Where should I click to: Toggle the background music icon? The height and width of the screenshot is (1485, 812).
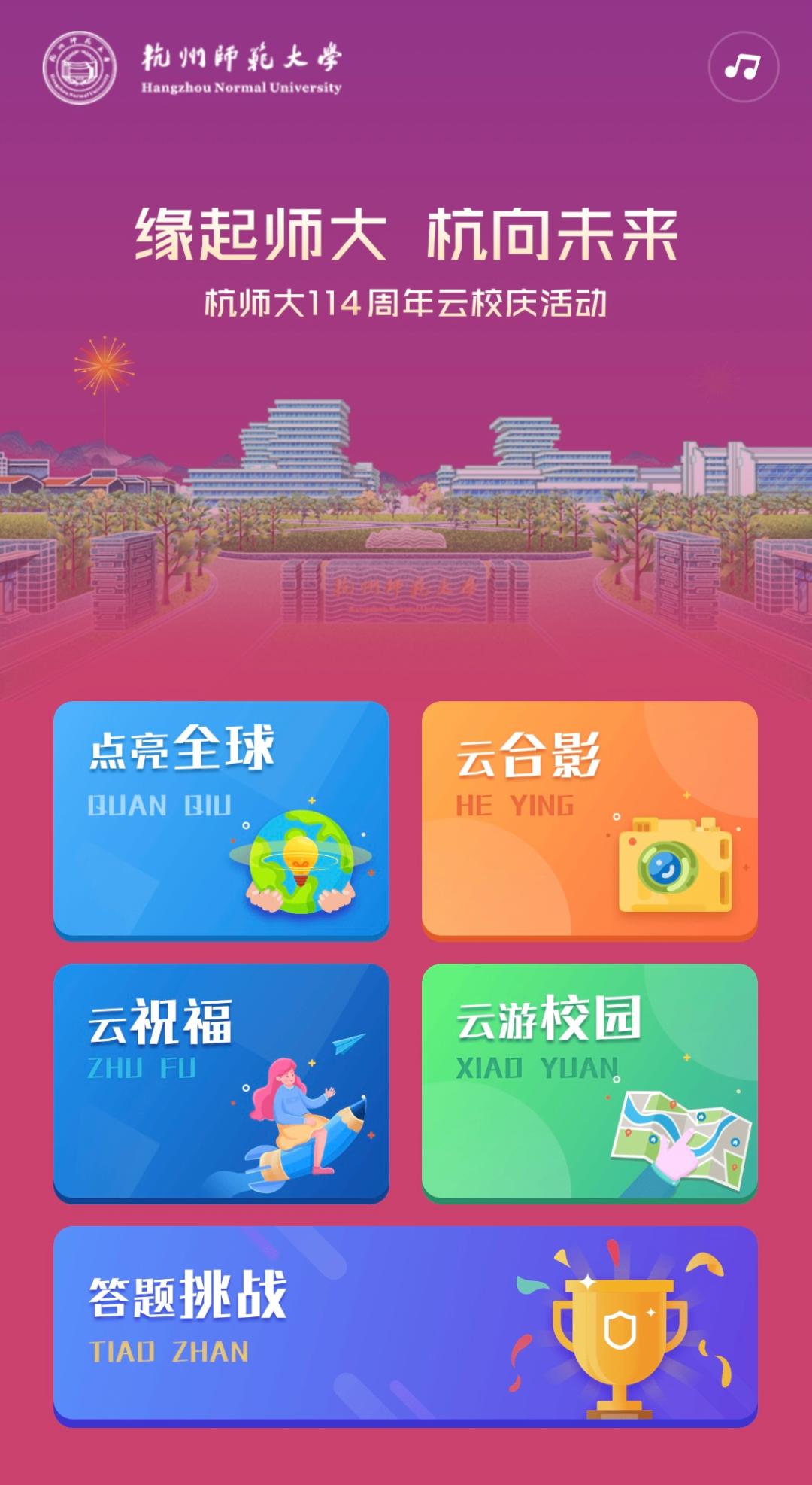click(x=743, y=67)
